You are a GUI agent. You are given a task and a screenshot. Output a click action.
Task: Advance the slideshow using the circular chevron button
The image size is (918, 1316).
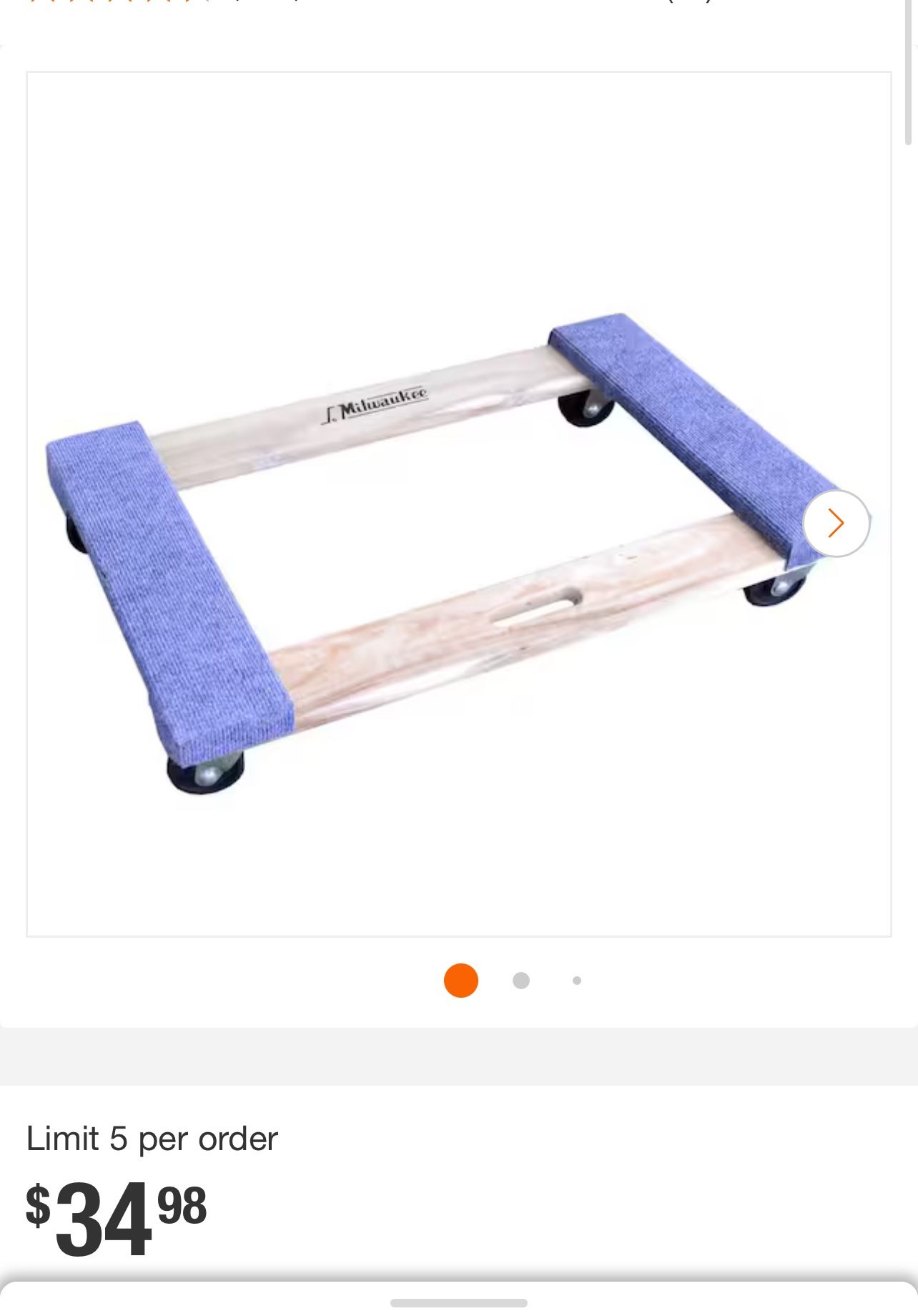click(x=836, y=524)
